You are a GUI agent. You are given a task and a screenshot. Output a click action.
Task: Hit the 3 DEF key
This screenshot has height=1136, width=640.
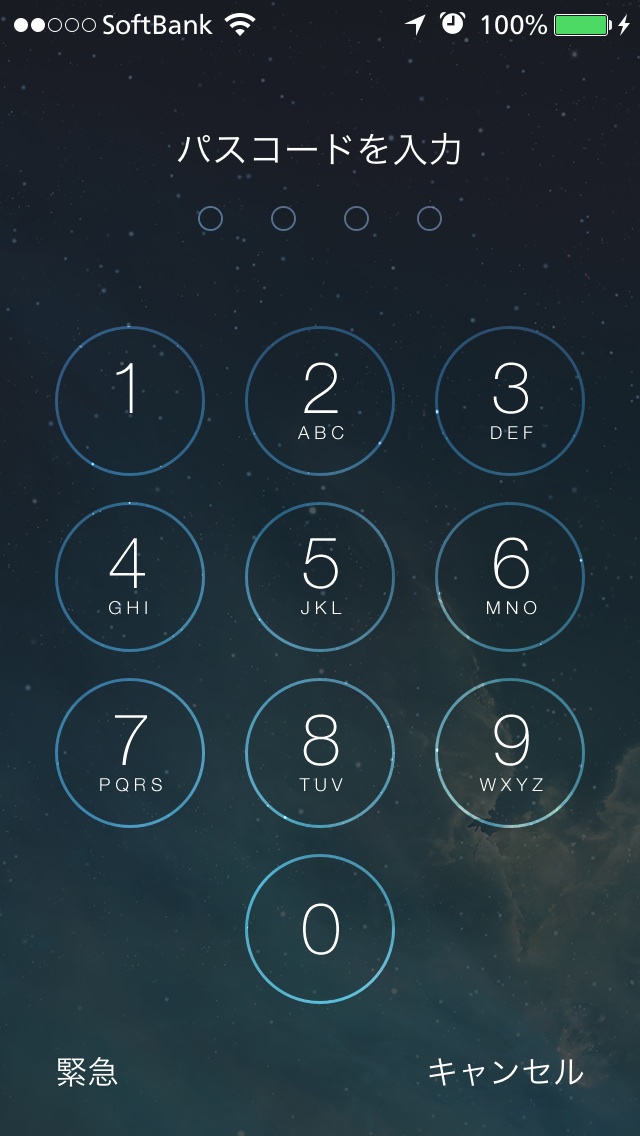(510, 401)
